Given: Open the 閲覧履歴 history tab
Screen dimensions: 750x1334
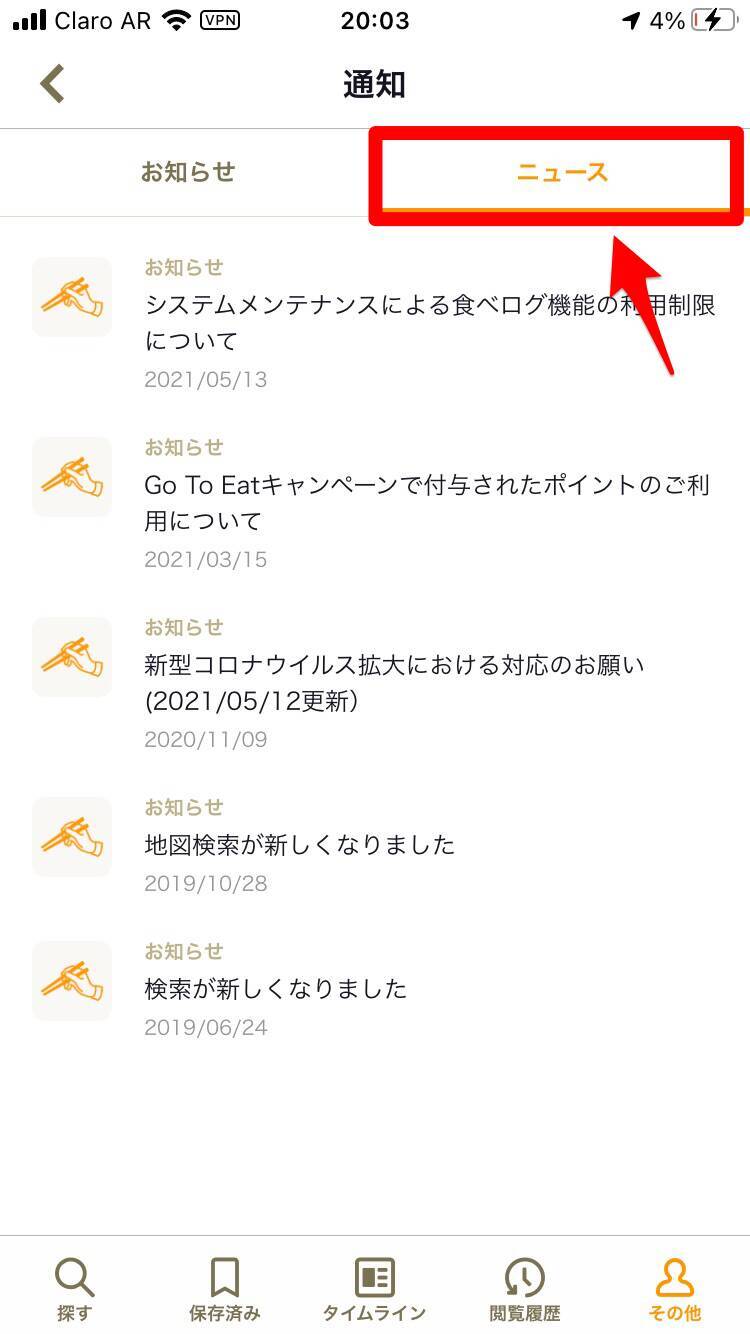Looking at the screenshot, I should [525, 1288].
